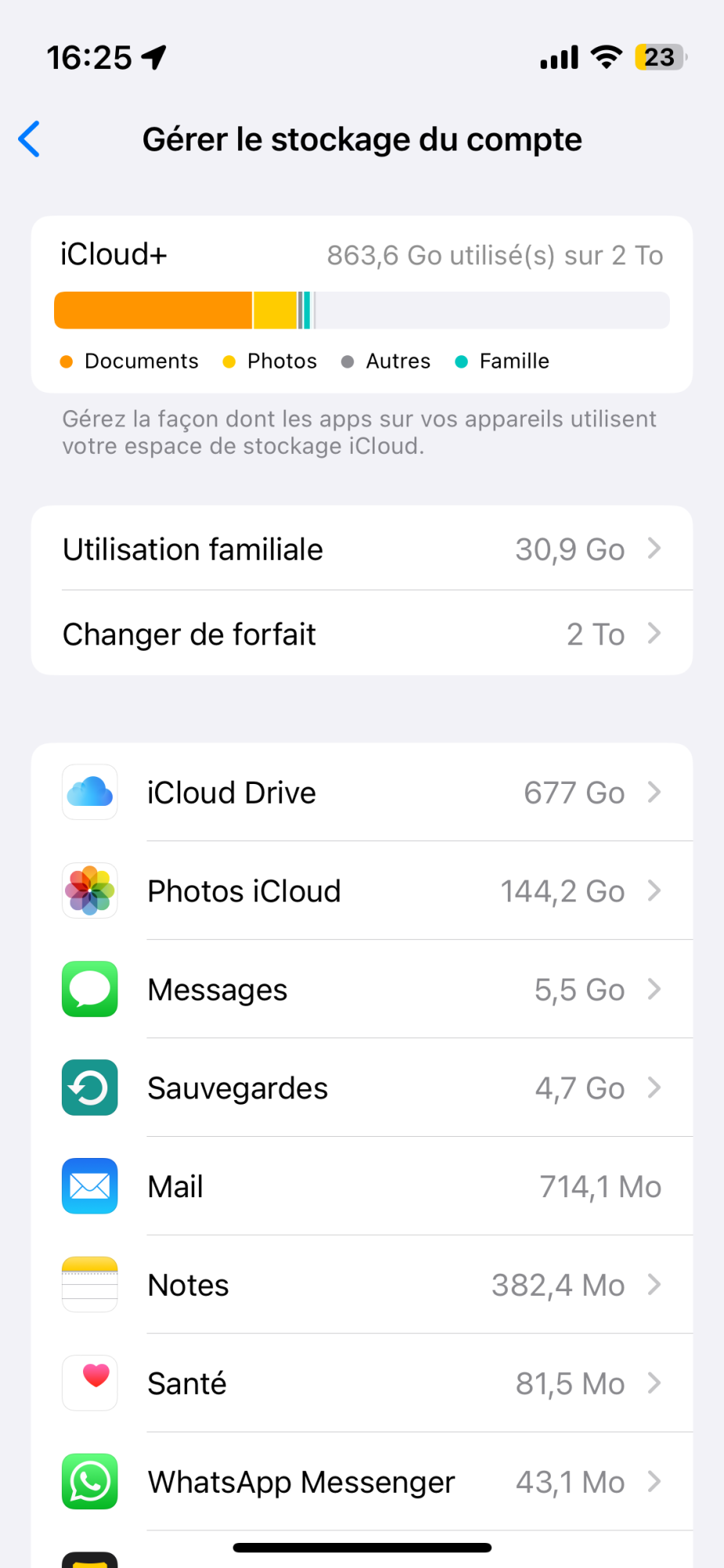Open iCloud Drive storage details

pos(362,792)
